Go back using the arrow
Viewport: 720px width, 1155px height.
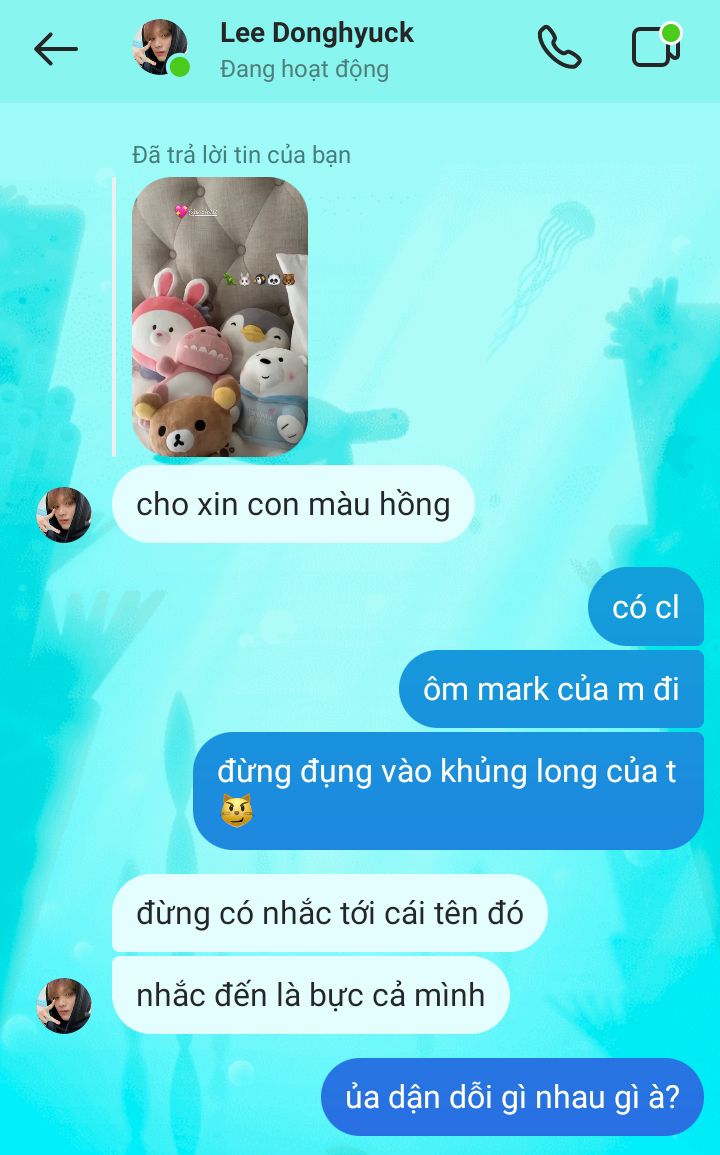[x=55, y=49]
